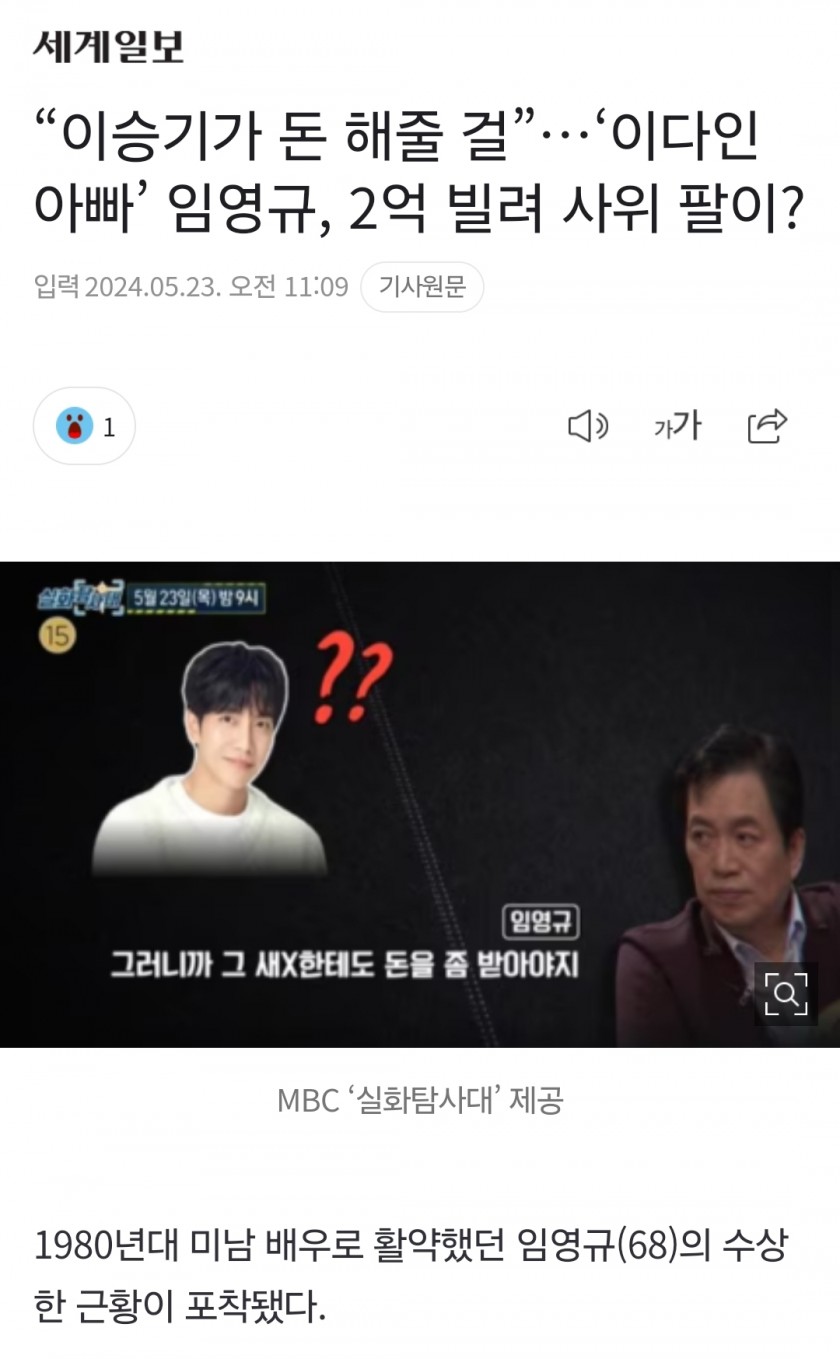840x1359 pixels.
Task: Tap the surprised reaction emoji button
Action: [84, 427]
